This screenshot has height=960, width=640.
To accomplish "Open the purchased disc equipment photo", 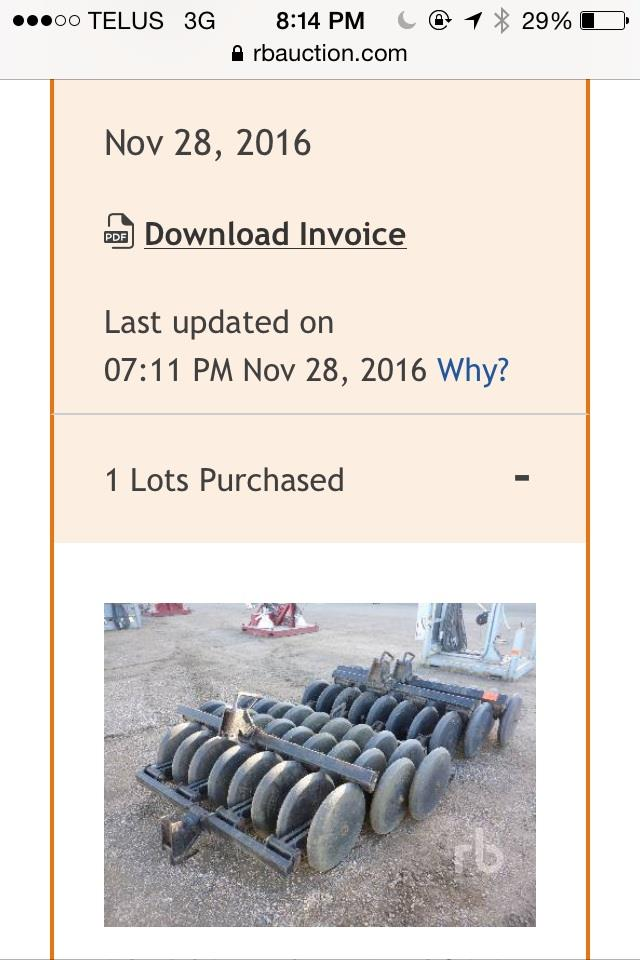I will [320, 764].
